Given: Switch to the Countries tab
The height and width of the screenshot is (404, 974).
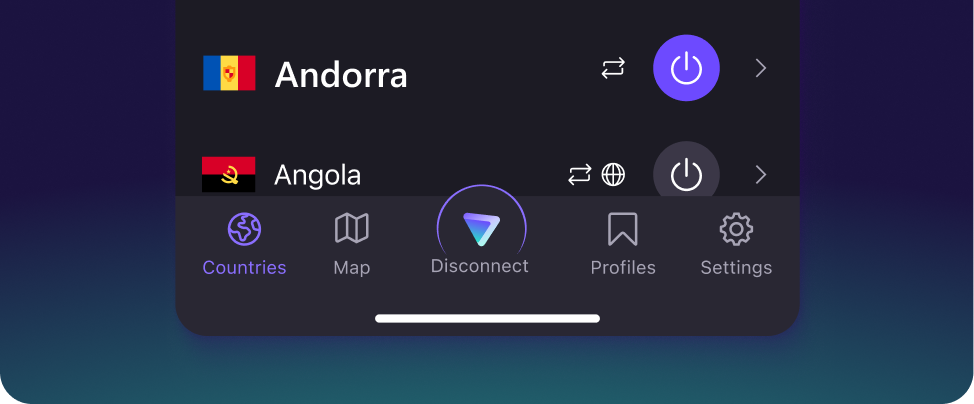Looking at the screenshot, I should coord(244,243).
